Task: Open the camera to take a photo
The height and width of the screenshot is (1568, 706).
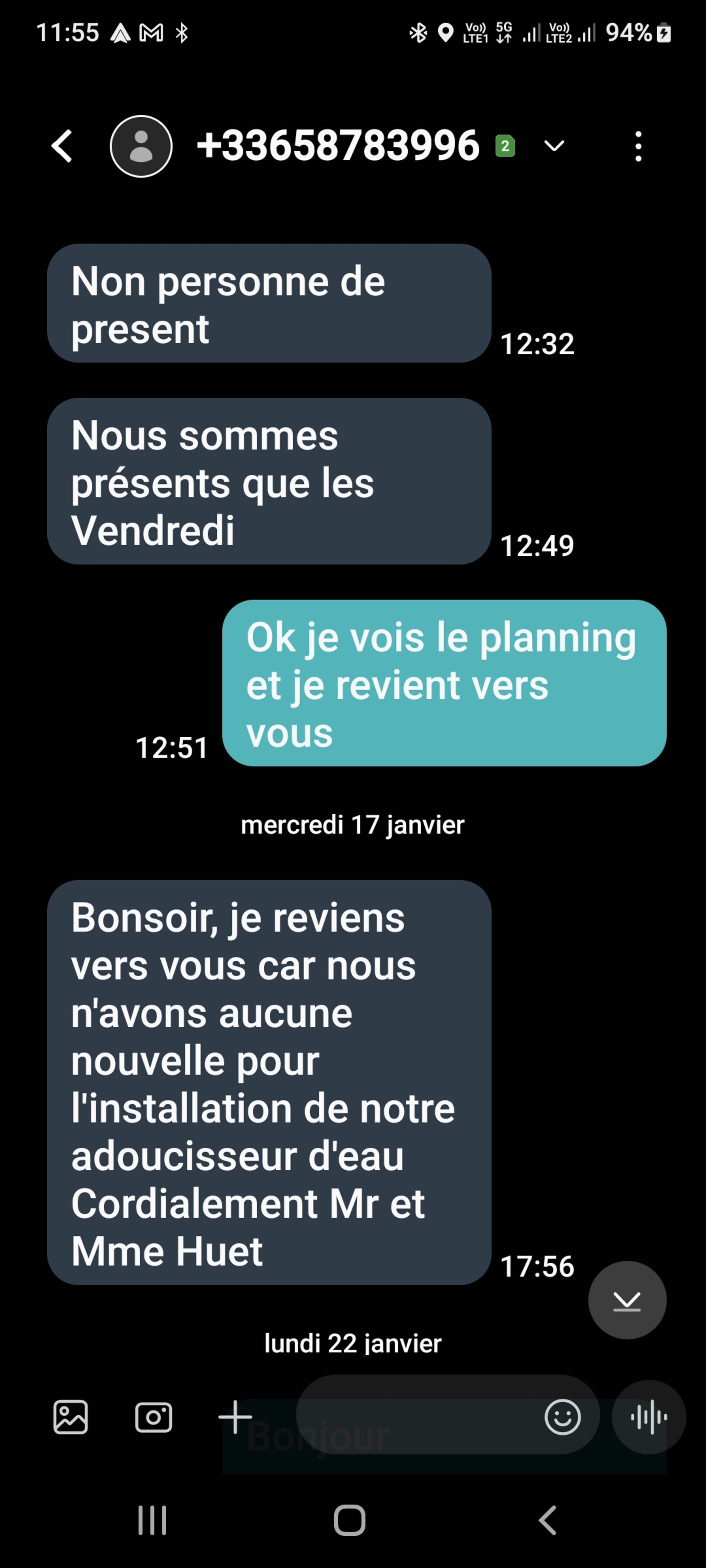Action: click(x=154, y=1417)
